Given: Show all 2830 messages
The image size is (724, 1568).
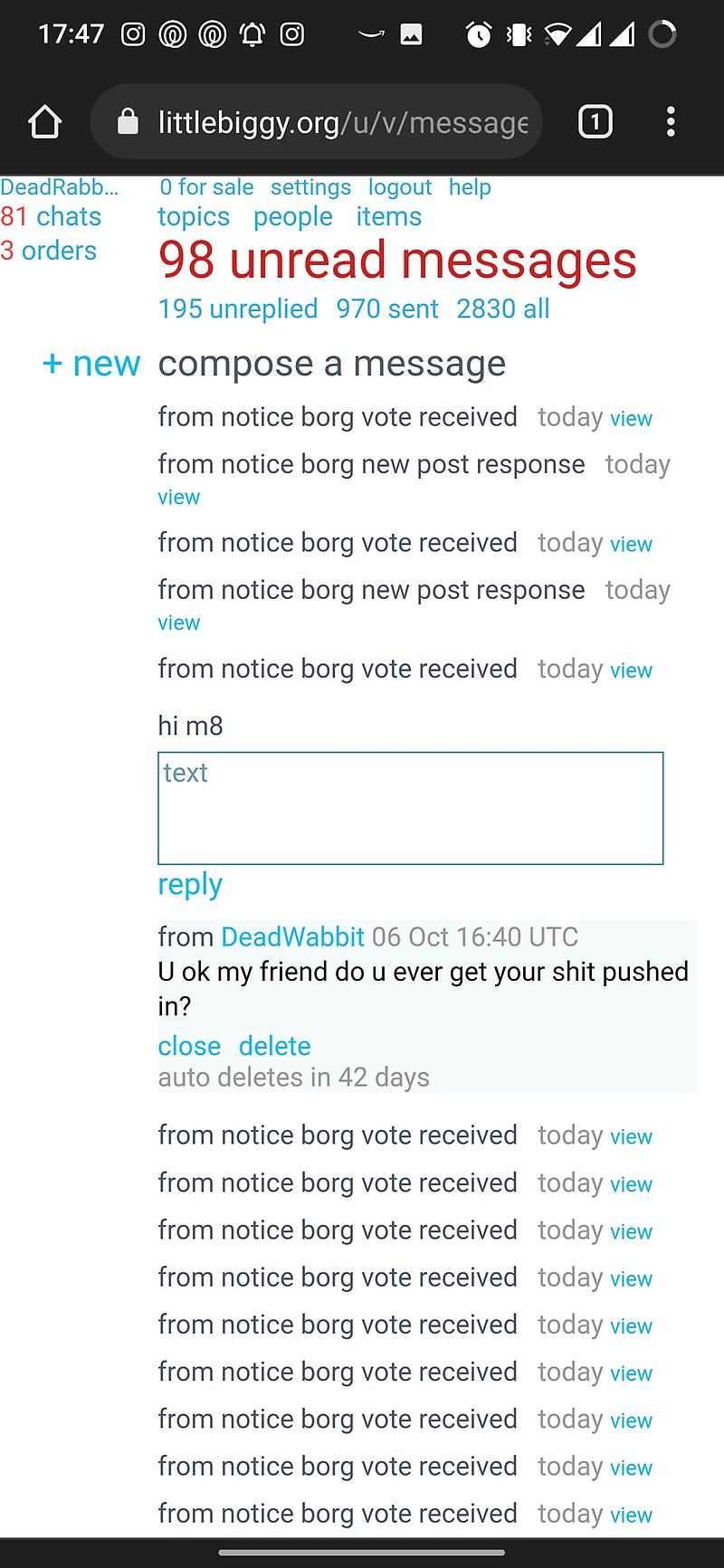Looking at the screenshot, I should click(x=503, y=309).
